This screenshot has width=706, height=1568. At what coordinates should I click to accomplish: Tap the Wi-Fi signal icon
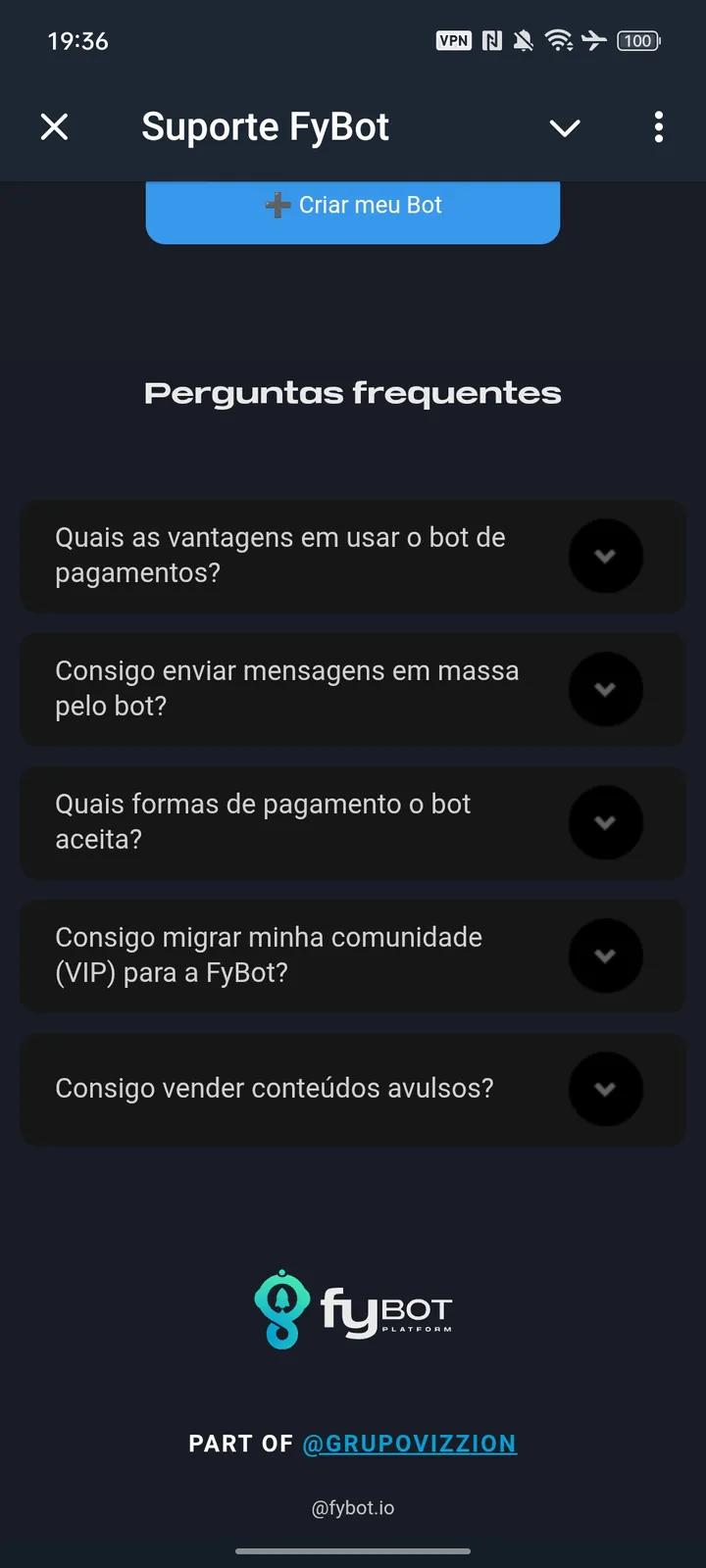559,40
